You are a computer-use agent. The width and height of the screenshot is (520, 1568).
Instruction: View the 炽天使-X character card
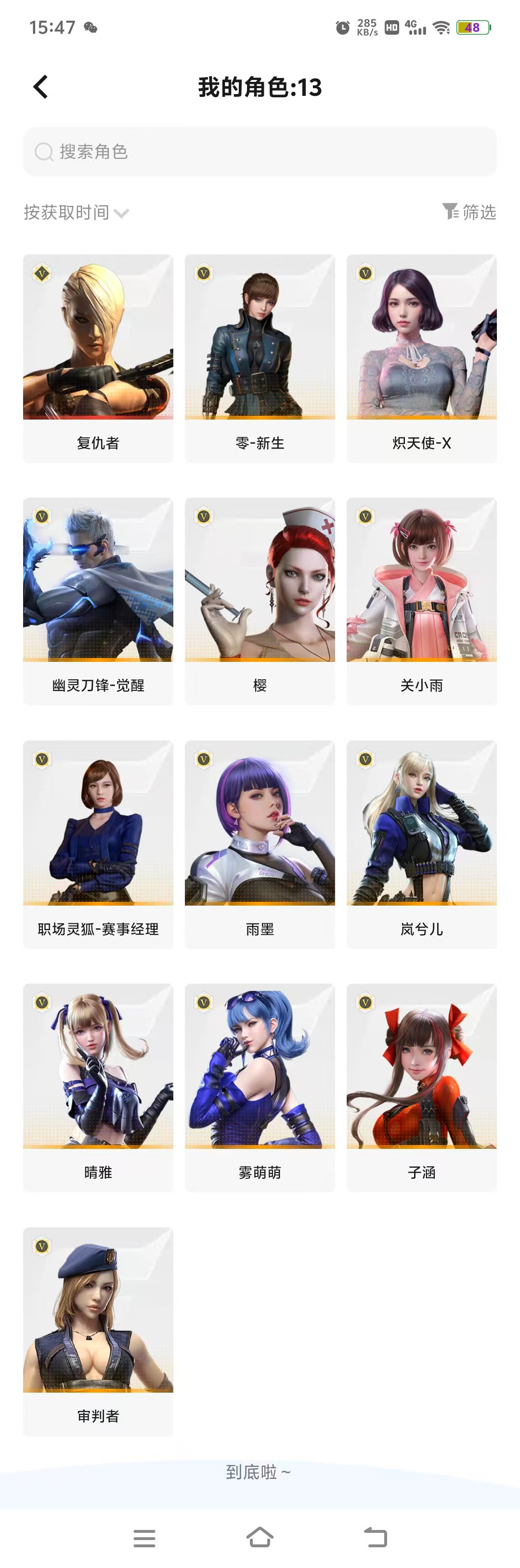coord(421,358)
